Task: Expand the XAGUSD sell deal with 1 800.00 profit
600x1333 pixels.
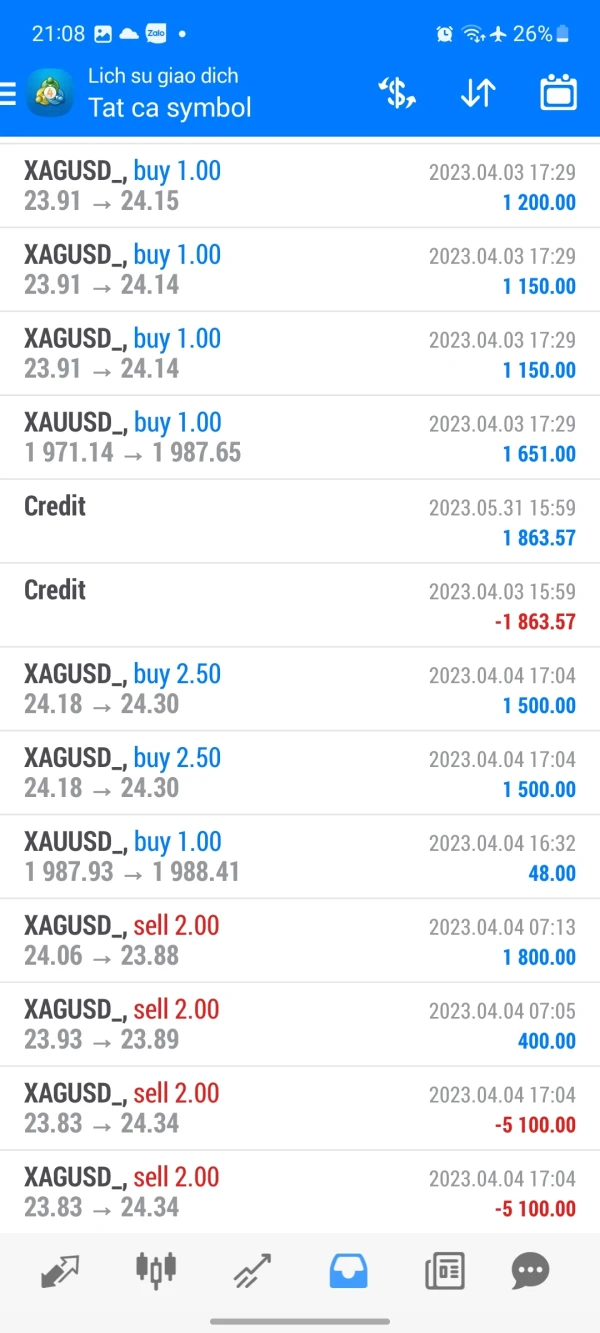Action: click(300, 941)
